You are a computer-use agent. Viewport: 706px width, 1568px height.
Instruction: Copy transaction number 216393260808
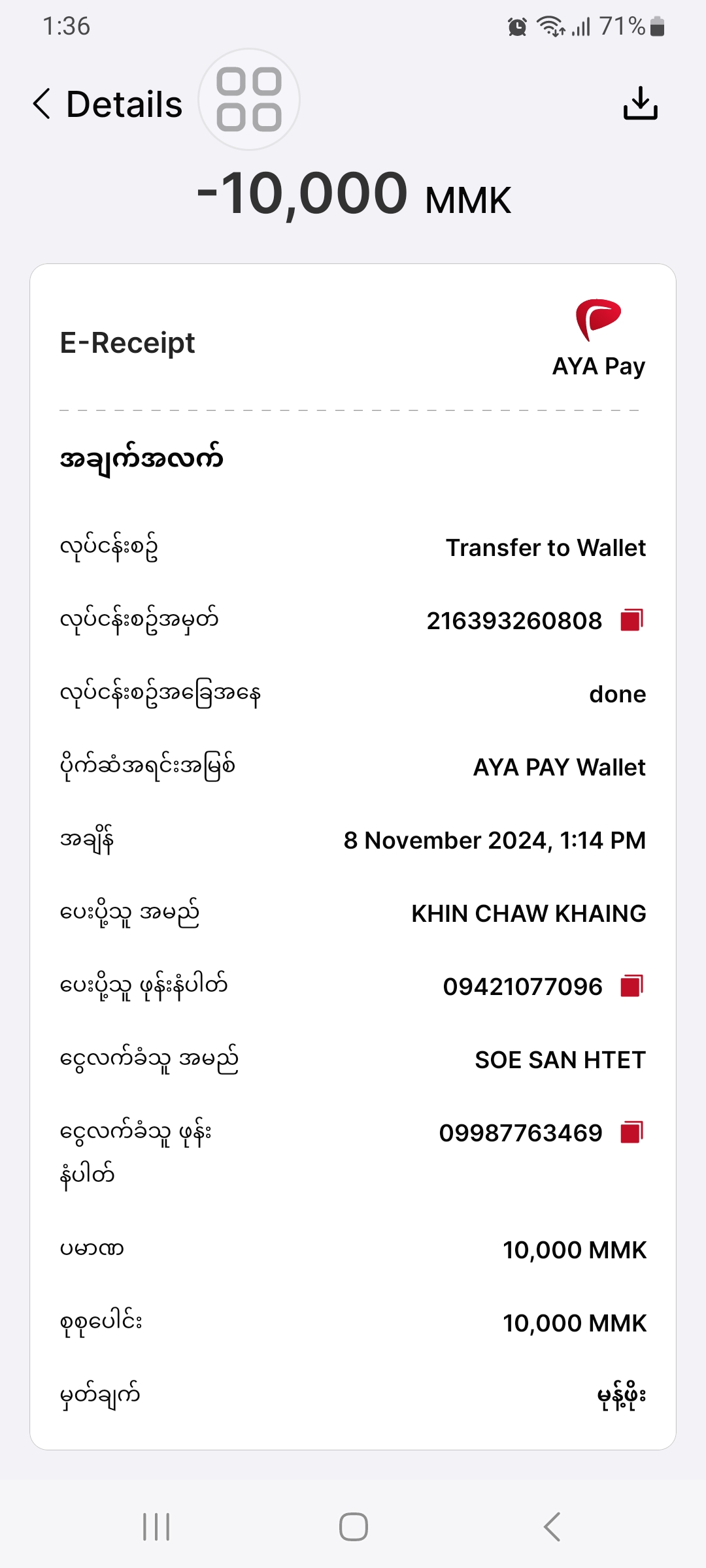coord(631,620)
